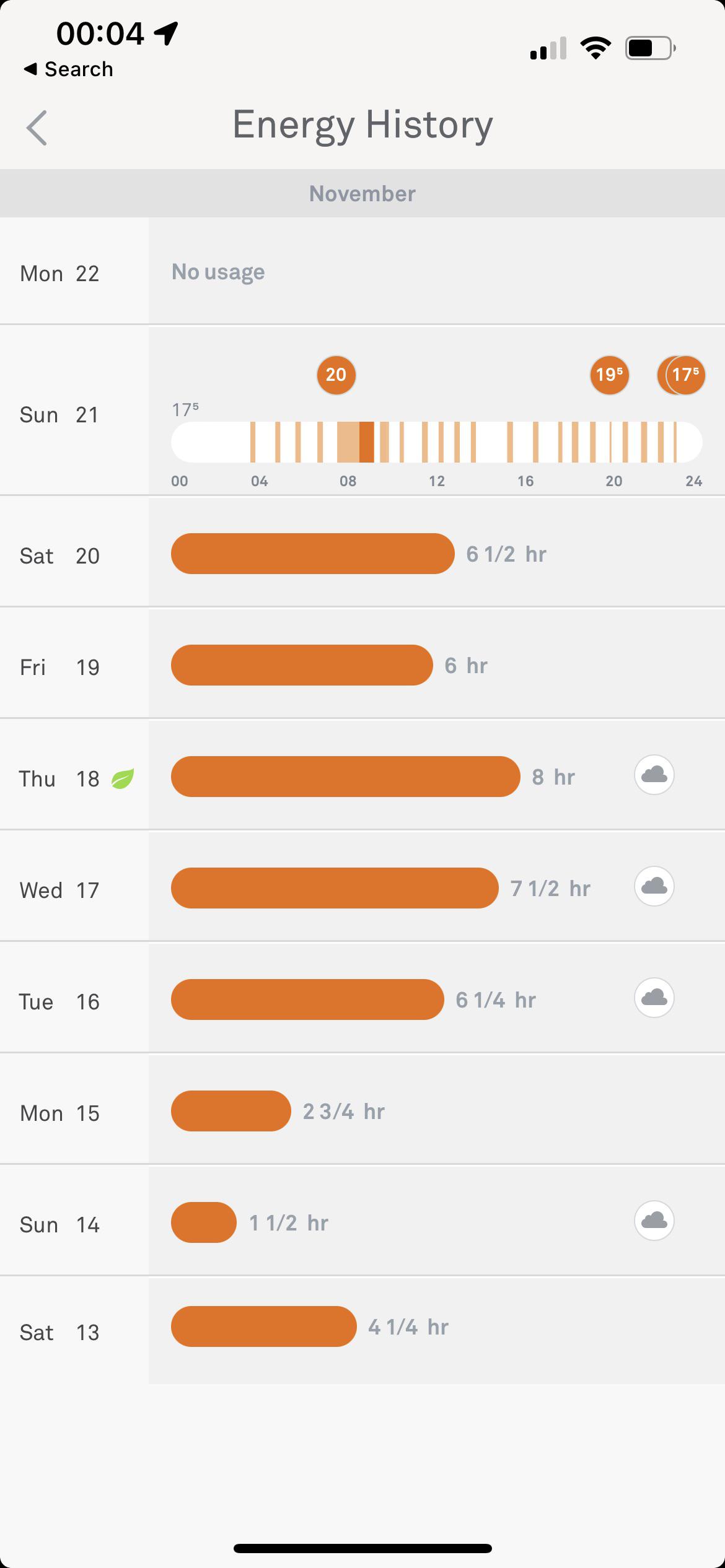This screenshot has width=725, height=1568.
Task: Tap the cloud icon on Tue 16
Action: click(x=654, y=998)
